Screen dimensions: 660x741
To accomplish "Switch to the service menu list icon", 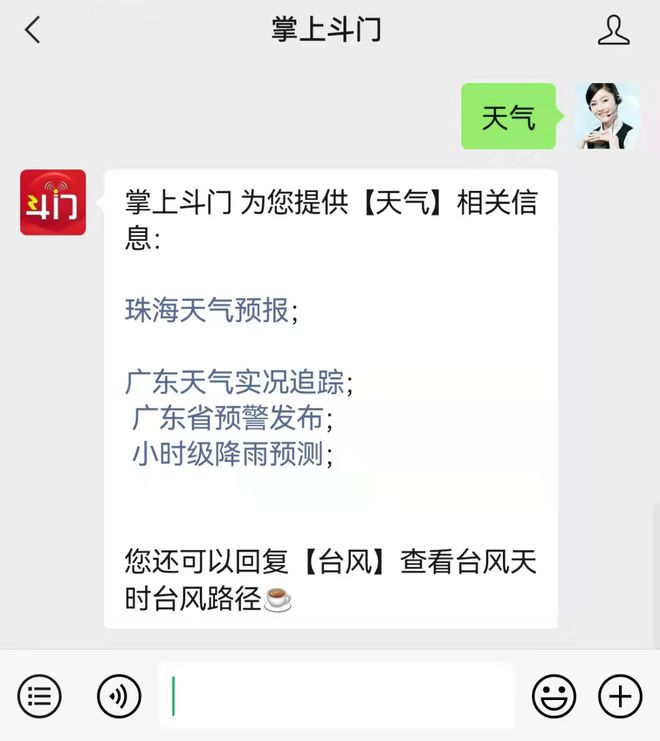I will pyautogui.click(x=40, y=696).
